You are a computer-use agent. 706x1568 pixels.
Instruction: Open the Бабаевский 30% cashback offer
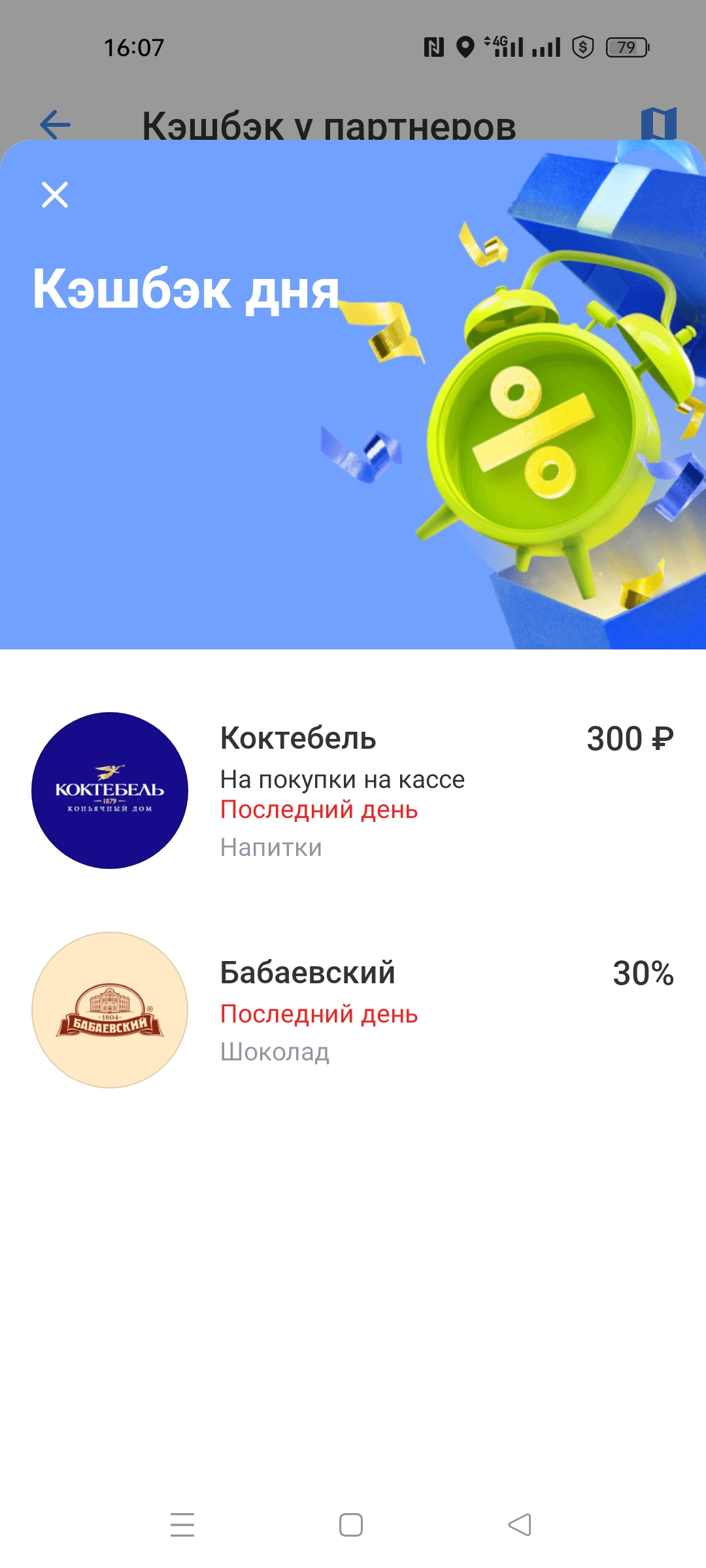click(x=353, y=1010)
